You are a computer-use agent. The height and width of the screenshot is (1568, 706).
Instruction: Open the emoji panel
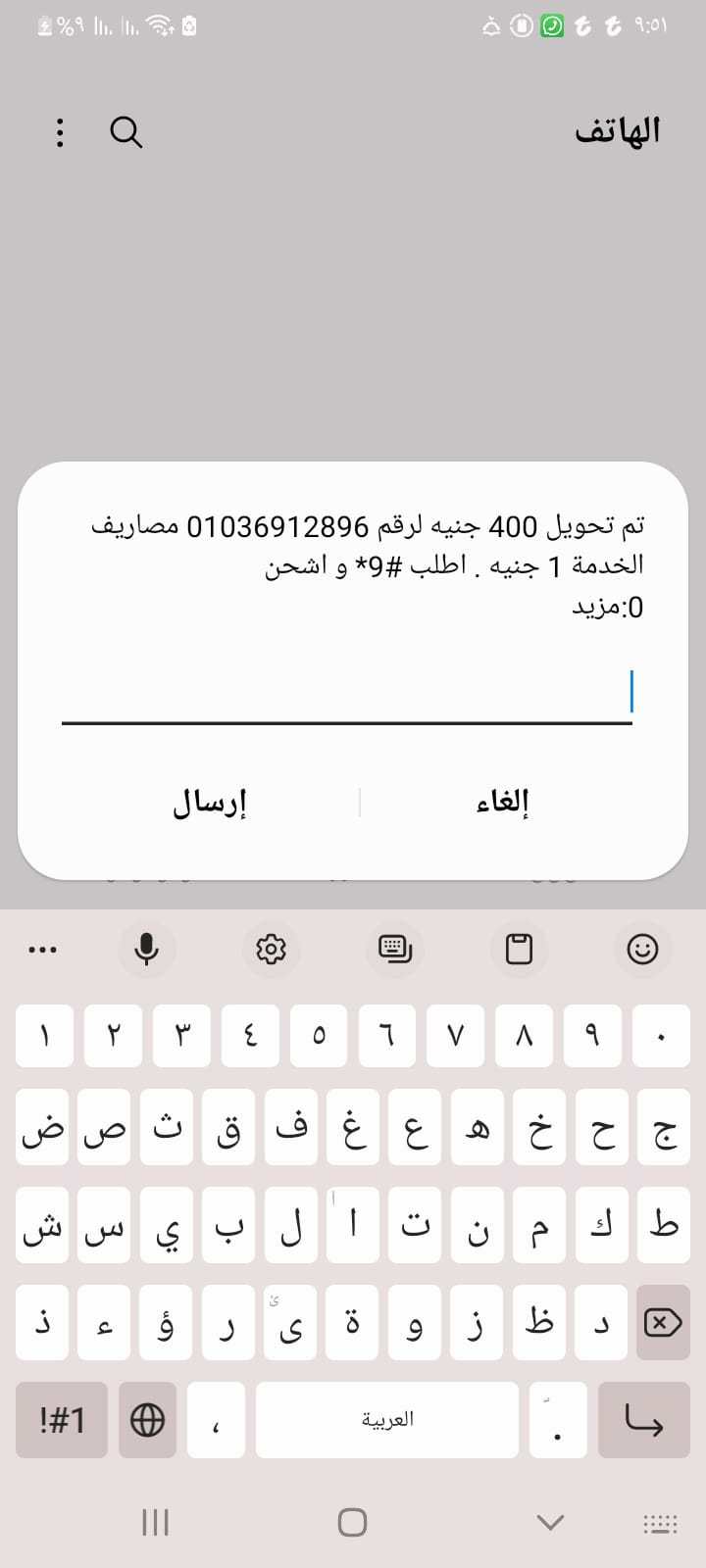(642, 949)
